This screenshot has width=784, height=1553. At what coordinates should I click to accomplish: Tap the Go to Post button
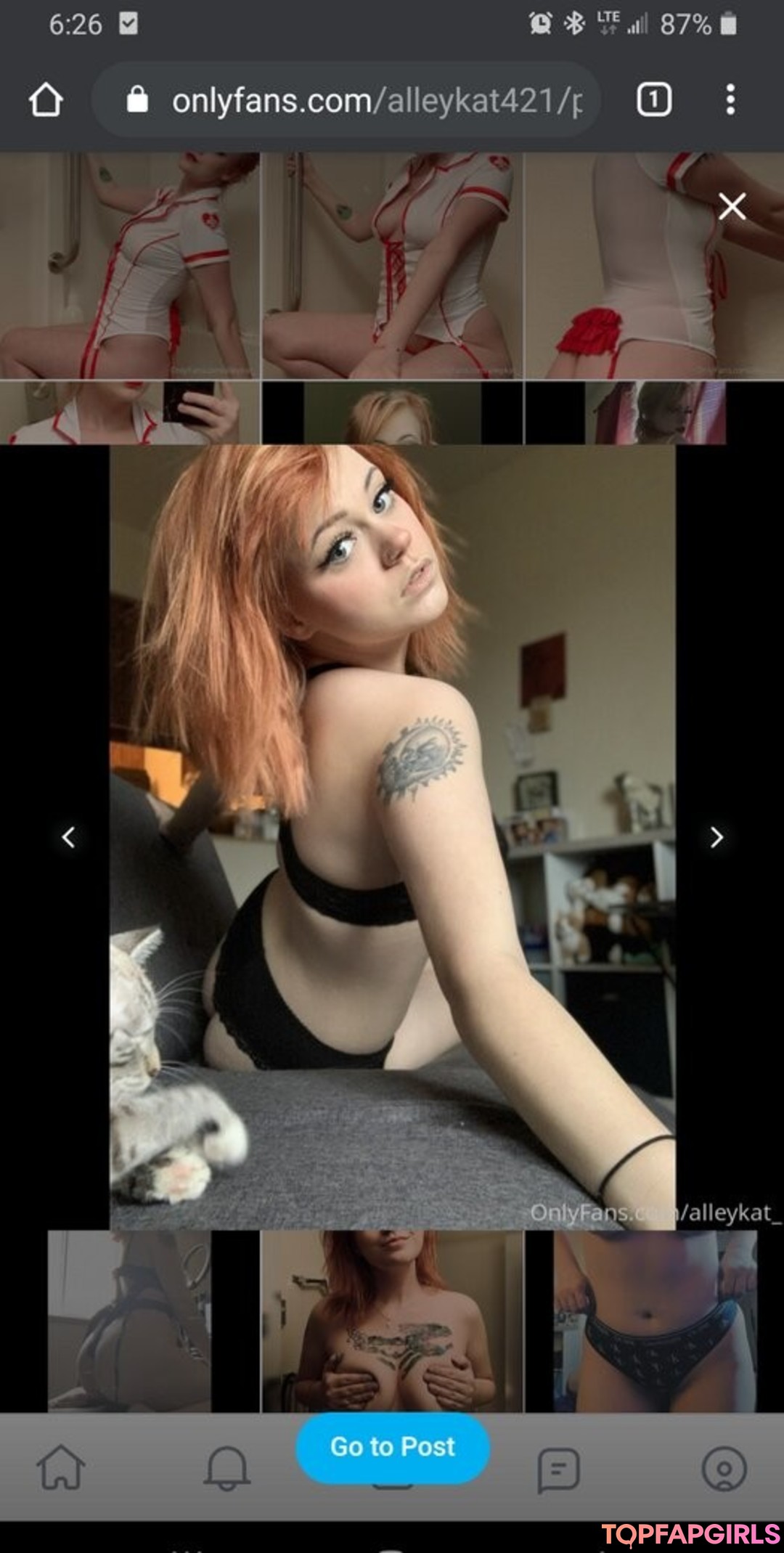click(x=393, y=1446)
